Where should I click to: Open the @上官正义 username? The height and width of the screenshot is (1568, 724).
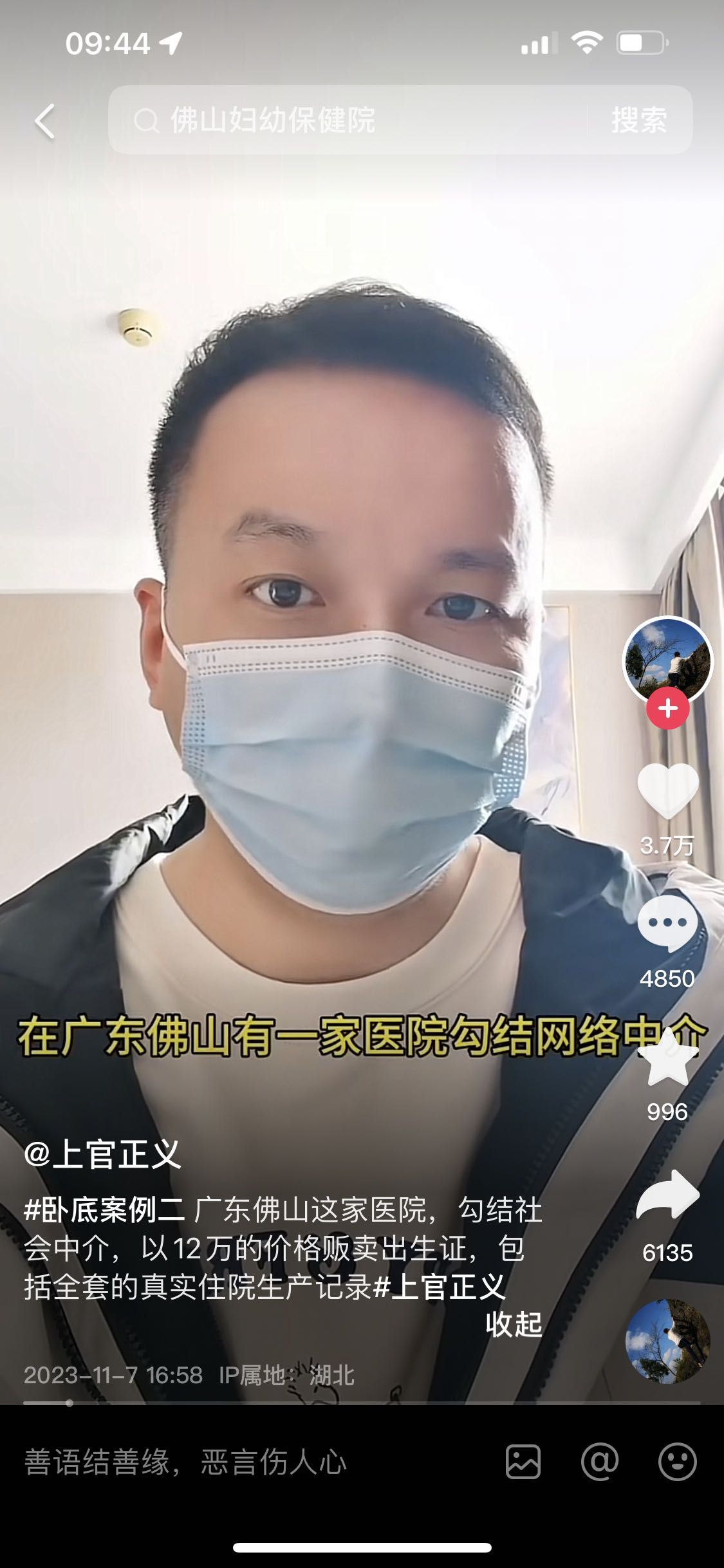pos(103,1153)
